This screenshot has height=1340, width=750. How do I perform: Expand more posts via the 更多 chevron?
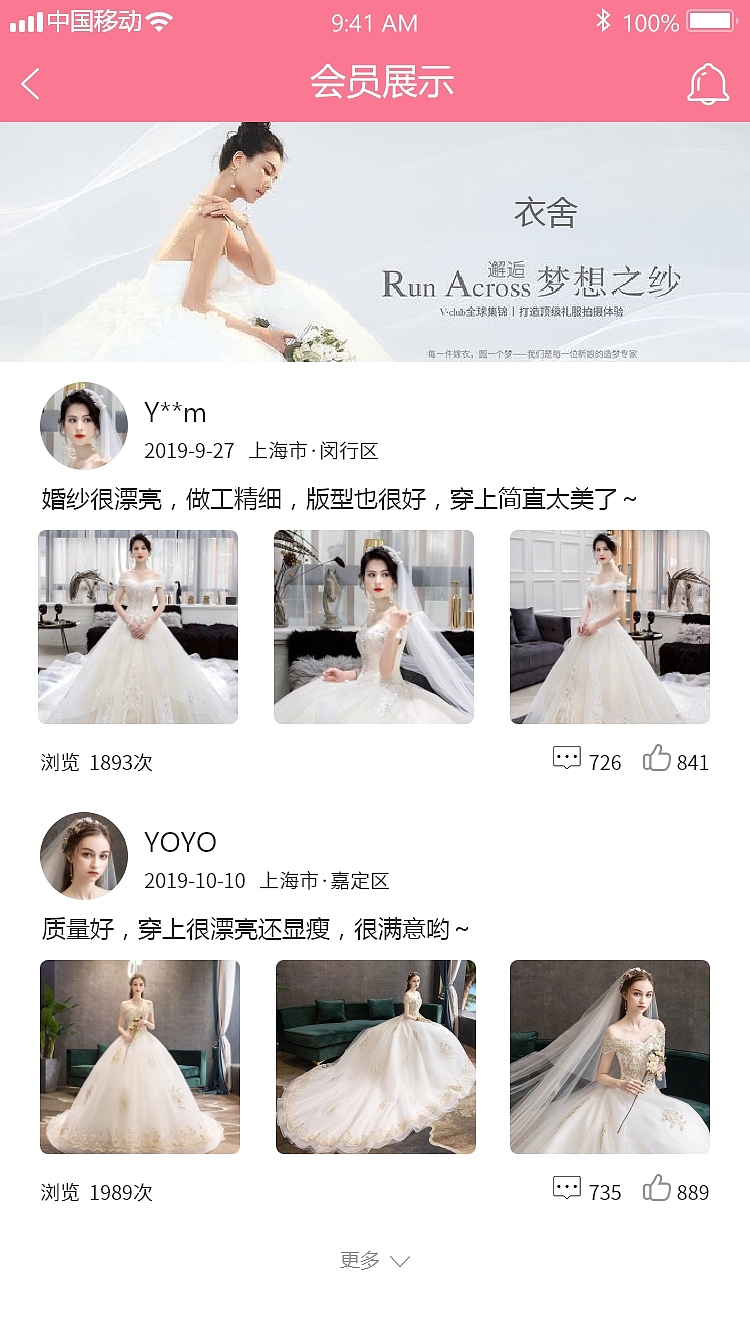point(375,1261)
